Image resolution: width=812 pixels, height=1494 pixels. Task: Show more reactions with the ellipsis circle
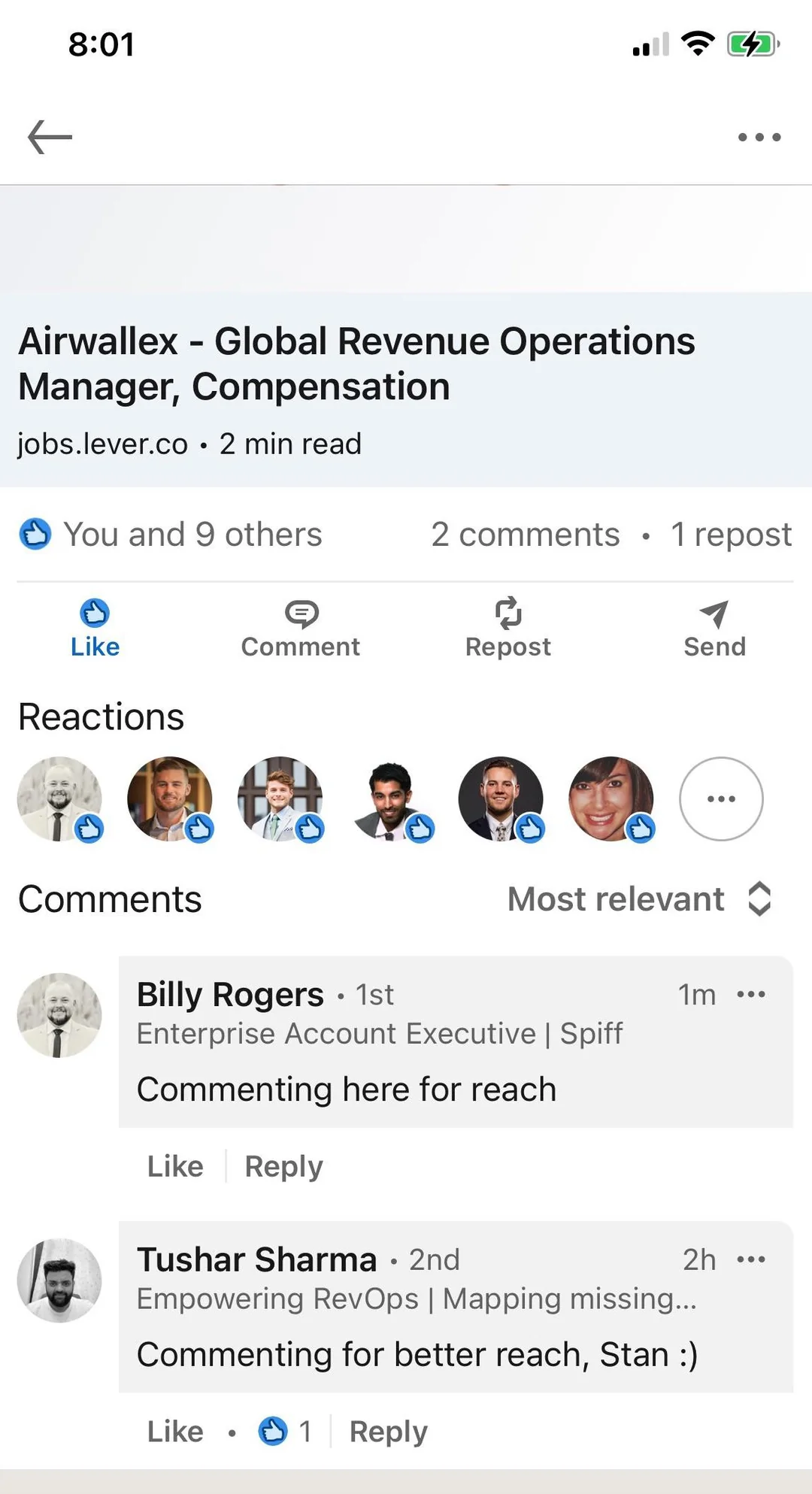721,799
